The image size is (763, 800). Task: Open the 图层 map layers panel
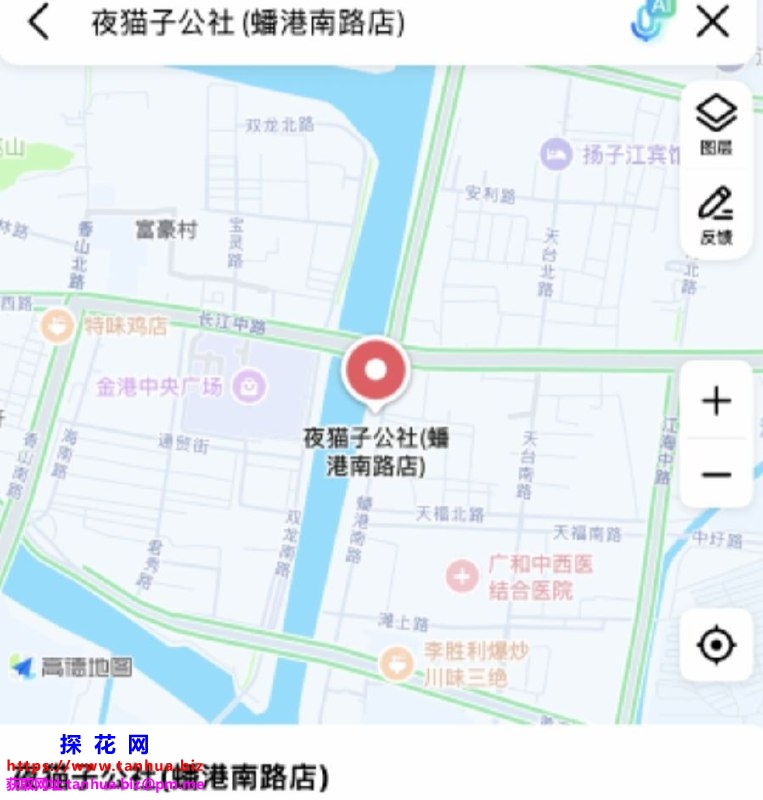point(716,124)
